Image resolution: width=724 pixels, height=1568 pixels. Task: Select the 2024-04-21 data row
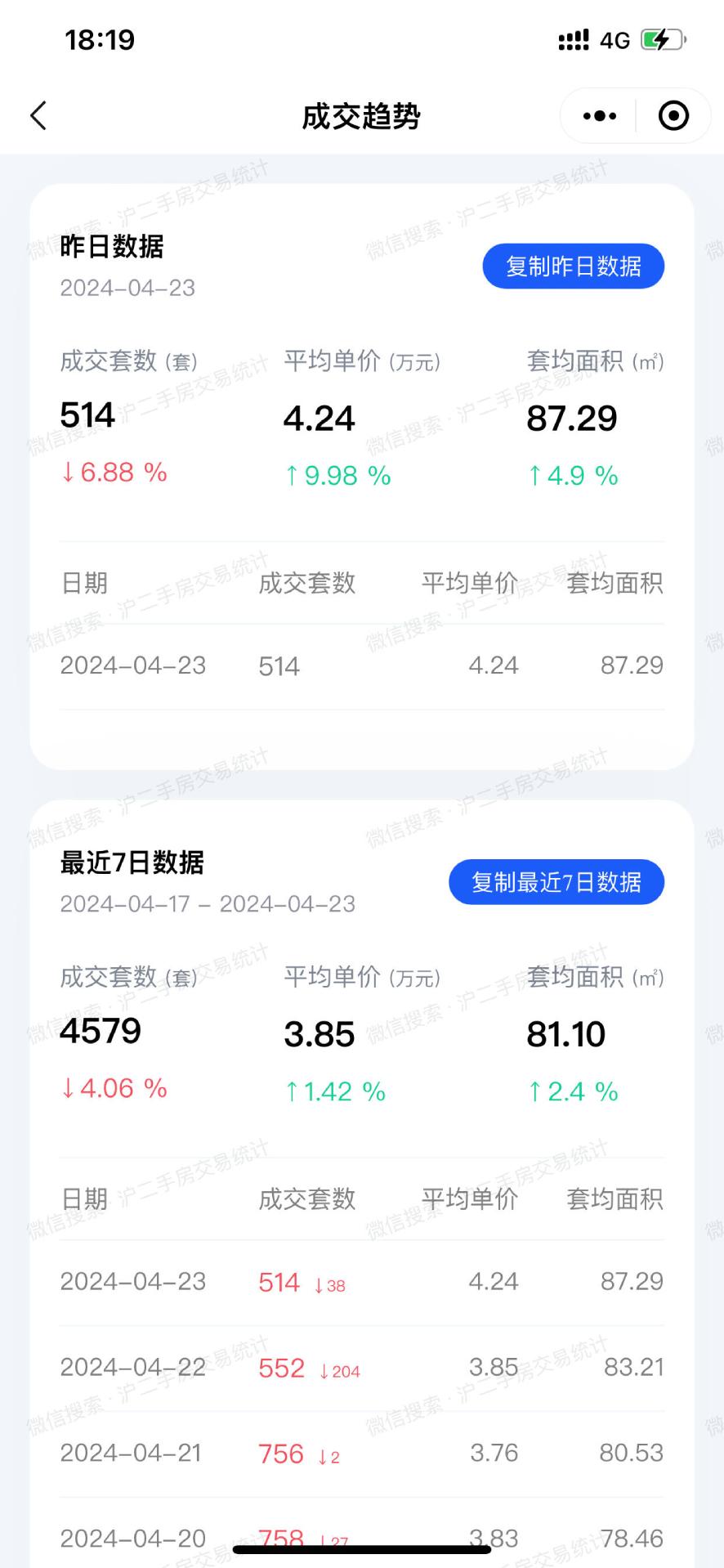362,1453
